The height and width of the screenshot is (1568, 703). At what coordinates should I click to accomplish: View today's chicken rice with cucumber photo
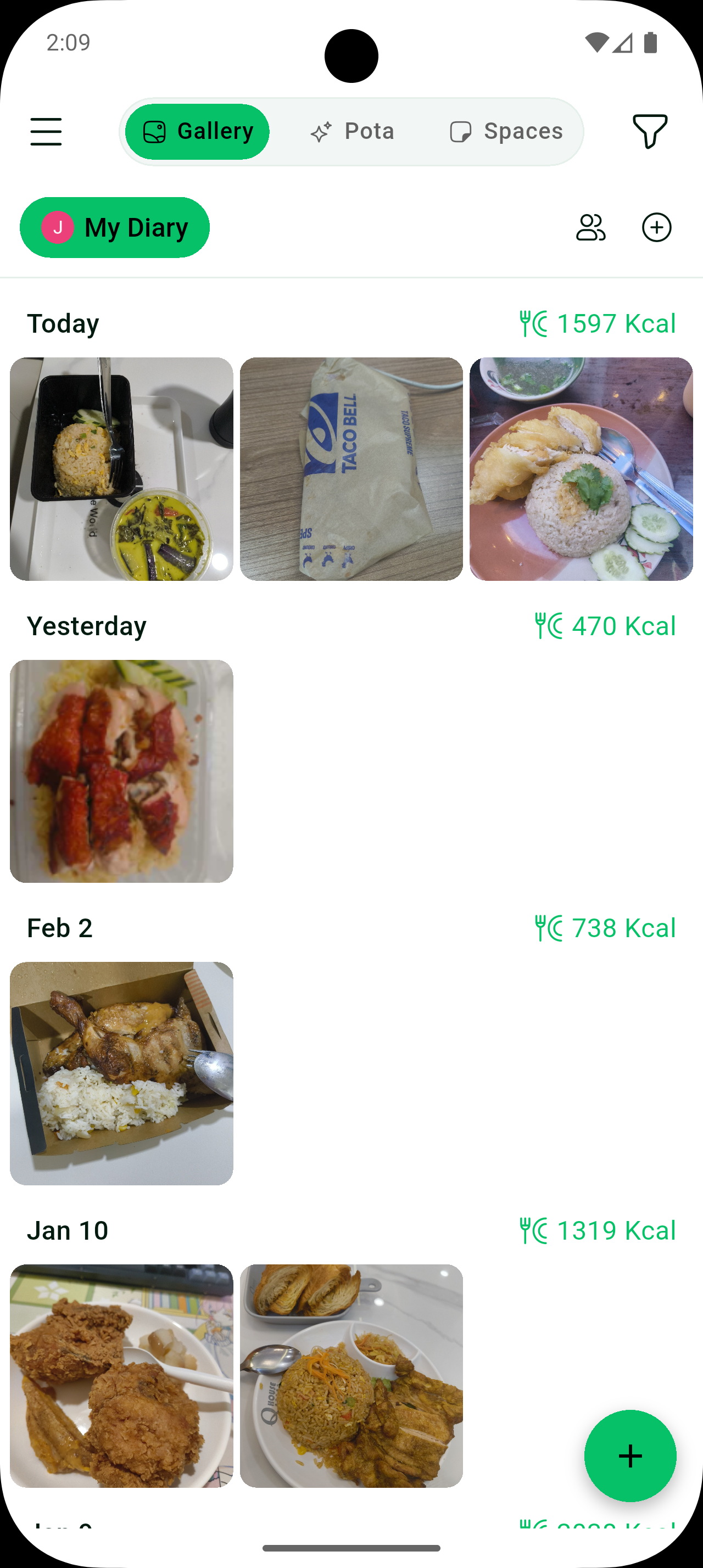click(x=581, y=469)
